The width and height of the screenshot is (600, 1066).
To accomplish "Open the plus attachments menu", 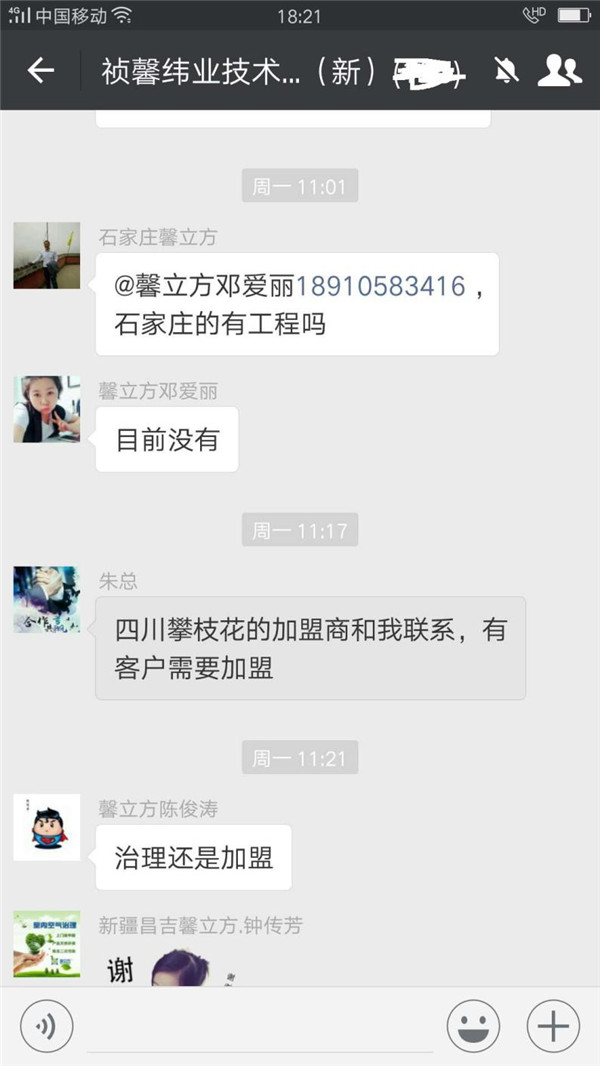I will 553,1026.
